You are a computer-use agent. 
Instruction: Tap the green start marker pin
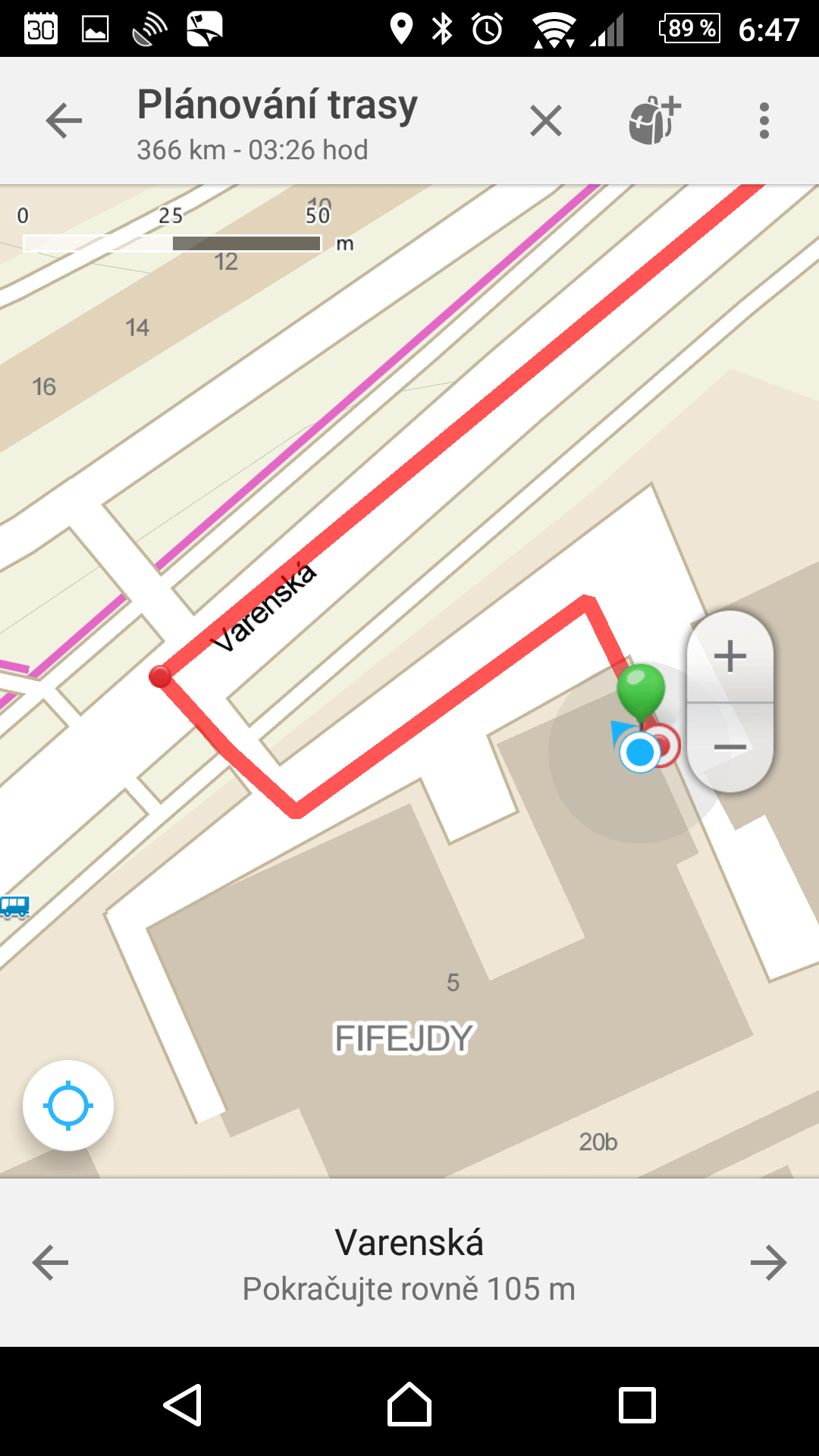pos(641,690)
